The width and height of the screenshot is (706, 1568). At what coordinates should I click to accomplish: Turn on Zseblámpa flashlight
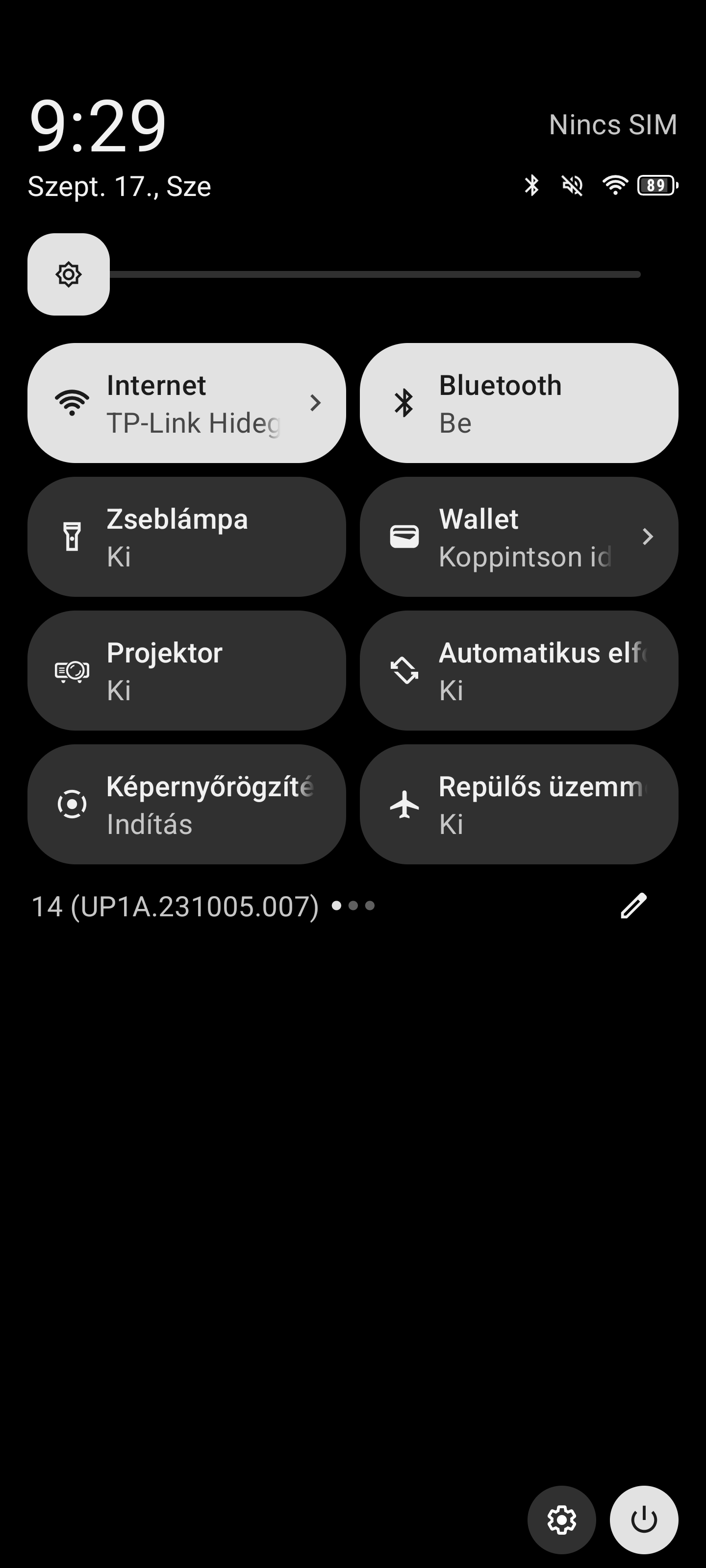186,537
